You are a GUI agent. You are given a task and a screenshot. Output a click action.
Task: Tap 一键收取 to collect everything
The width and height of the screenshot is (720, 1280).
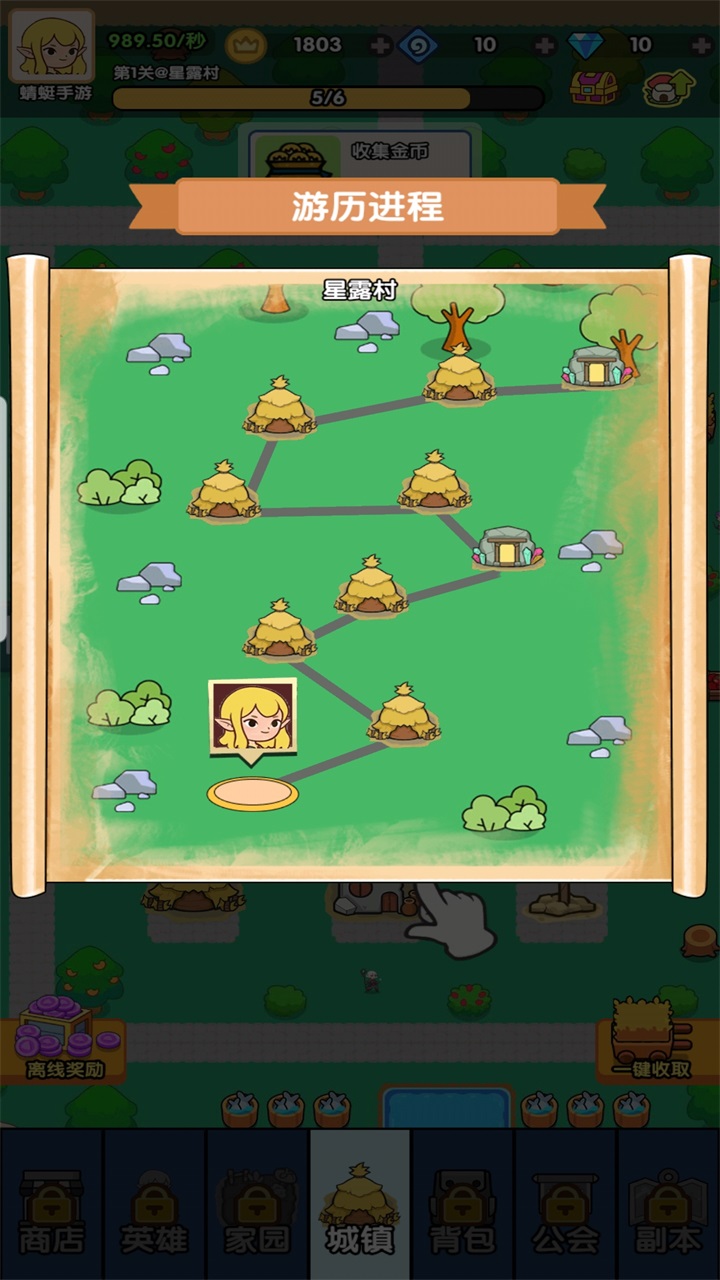pos(652,1042)
